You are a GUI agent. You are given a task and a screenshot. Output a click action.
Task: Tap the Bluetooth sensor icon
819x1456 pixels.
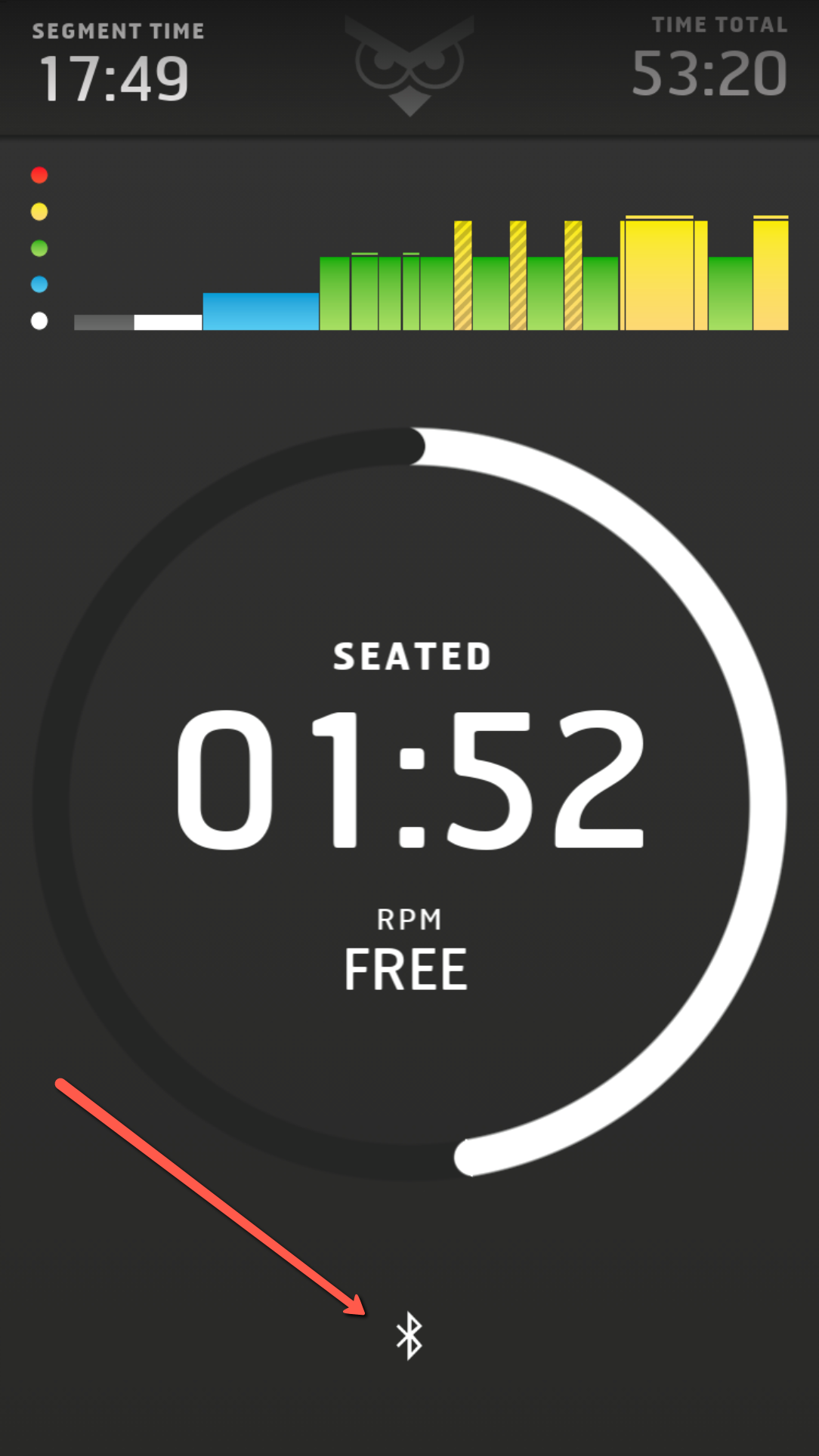[409, 1335]
